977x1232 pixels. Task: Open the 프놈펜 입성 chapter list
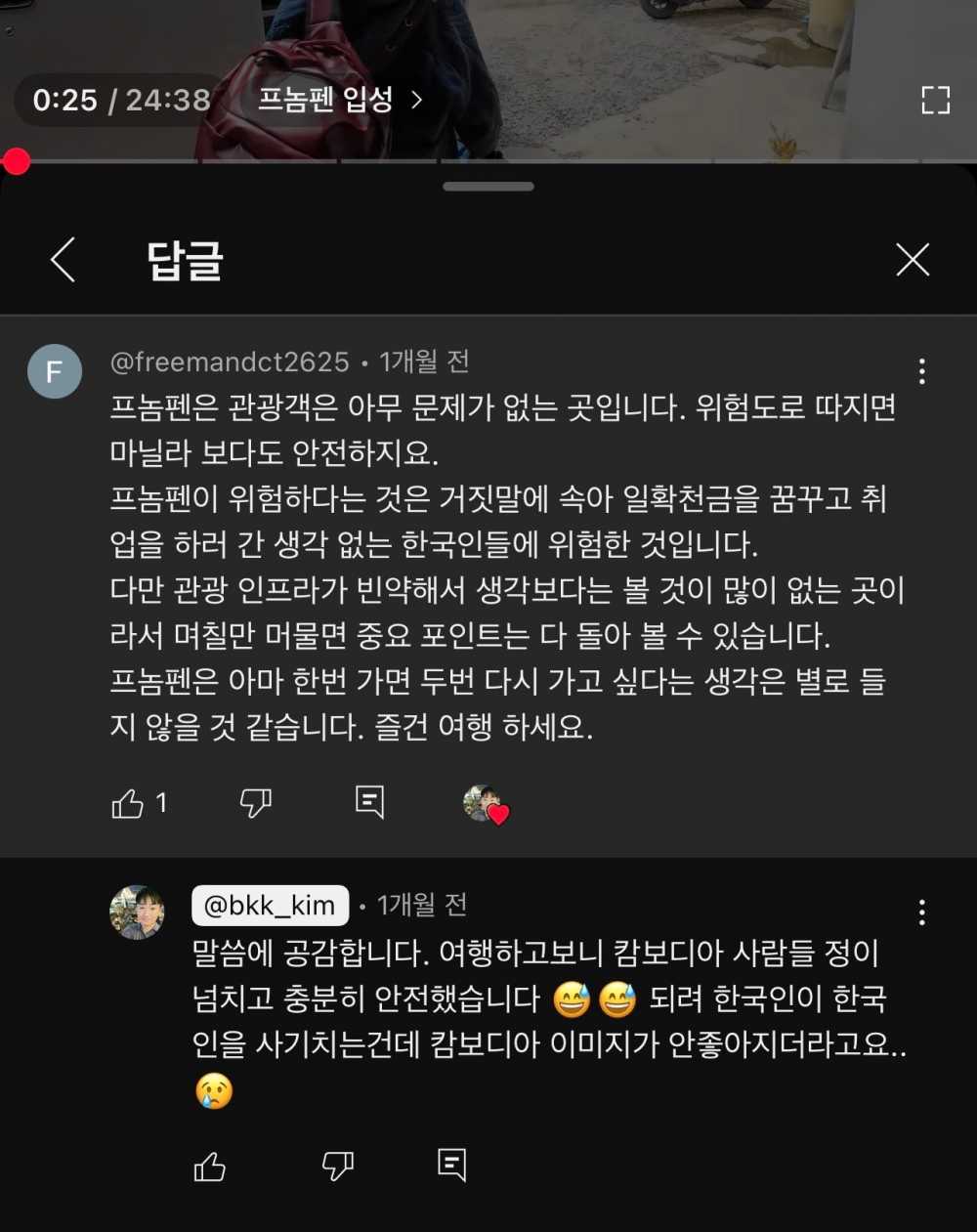[339, 100]
